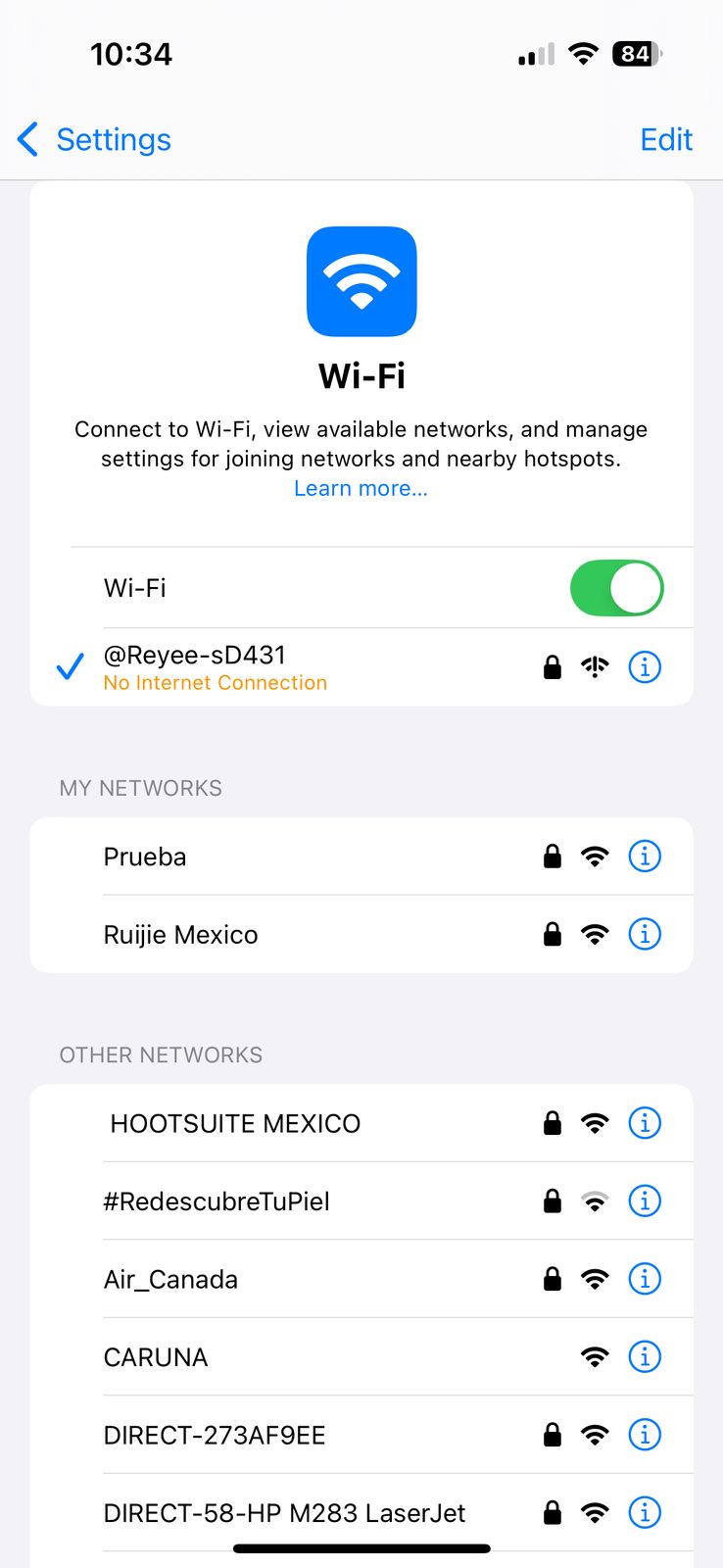Join DIRECT-58-HP M283 LaserJet

[284, 1513]
